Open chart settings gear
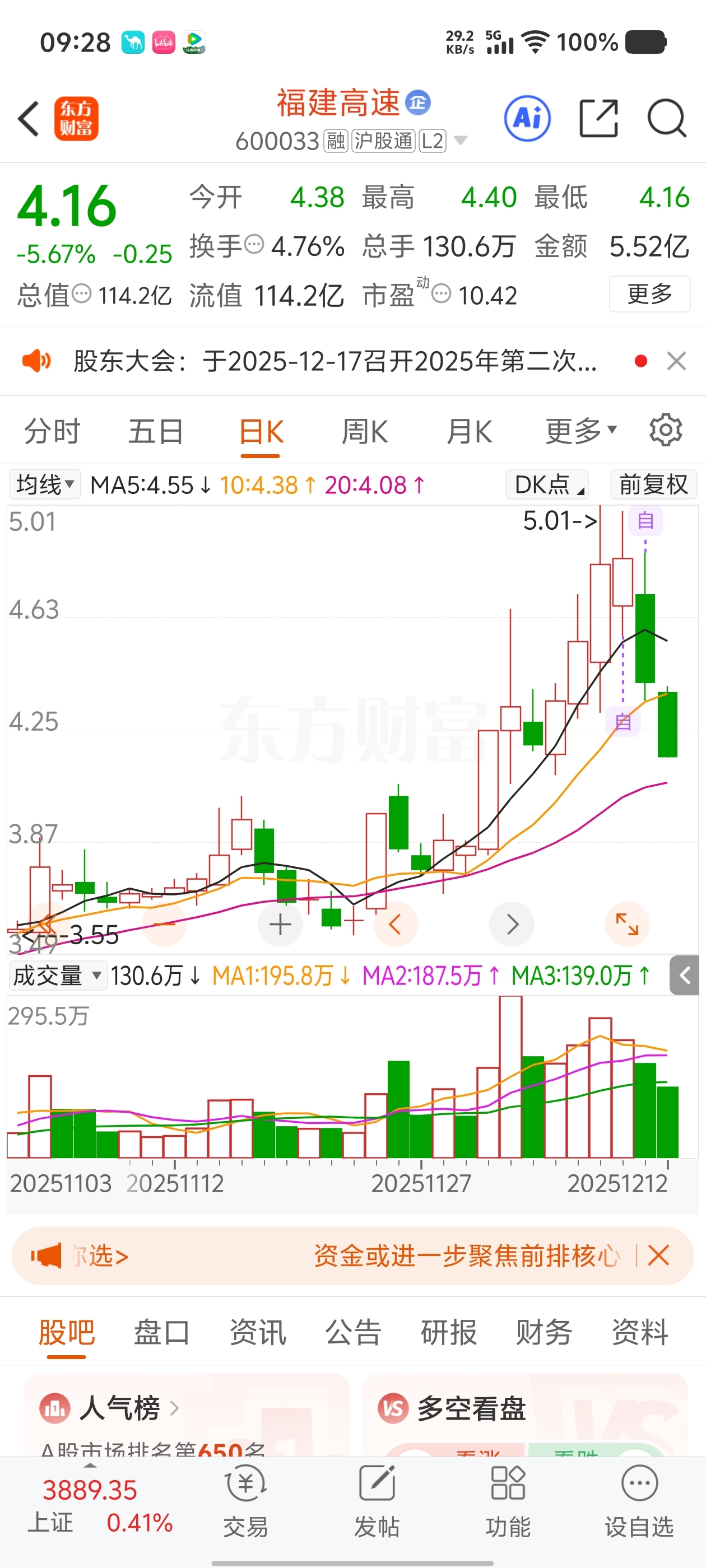 [665, 430]
